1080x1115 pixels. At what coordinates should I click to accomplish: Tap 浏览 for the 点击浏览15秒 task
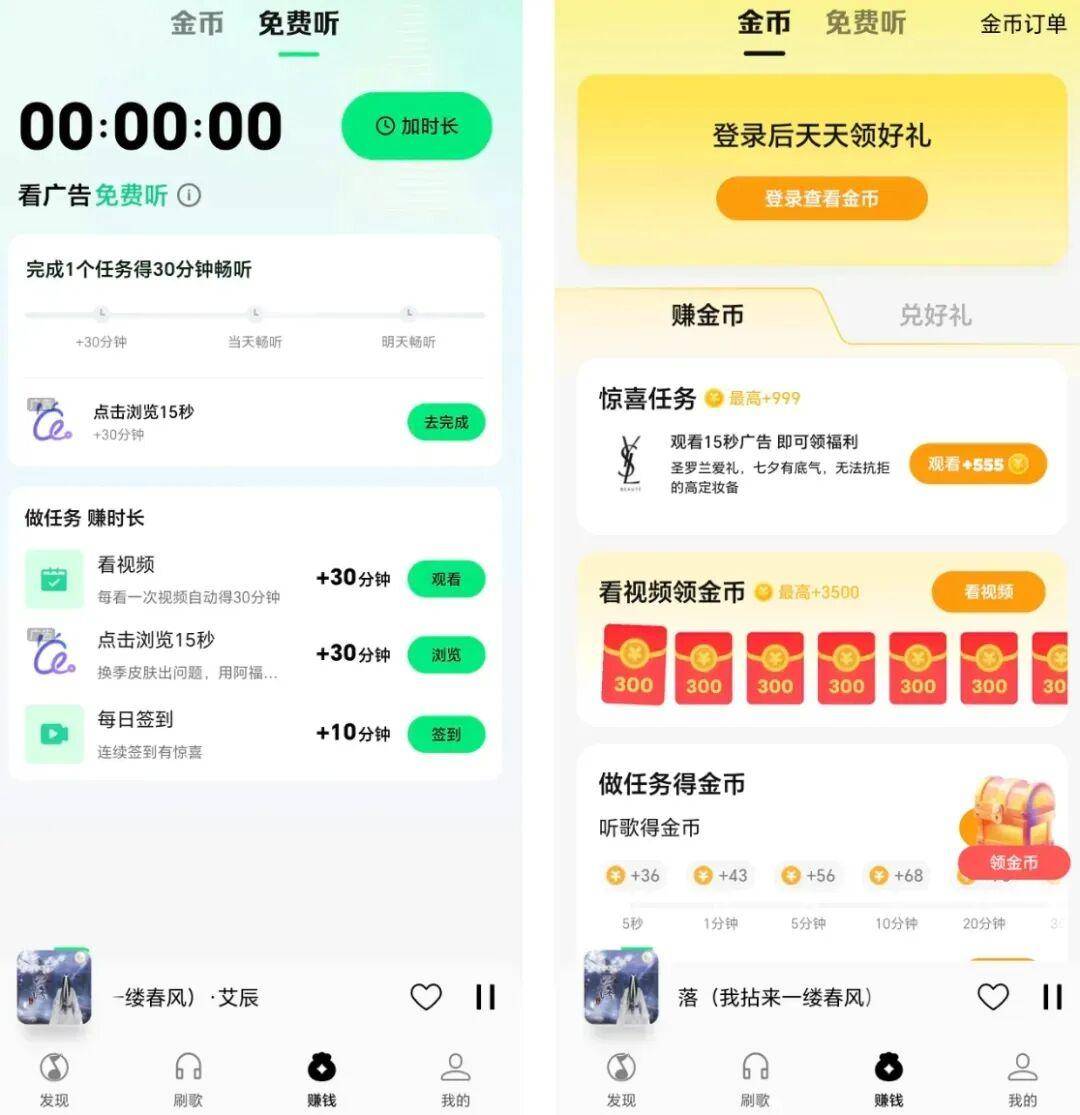point(447,654)
